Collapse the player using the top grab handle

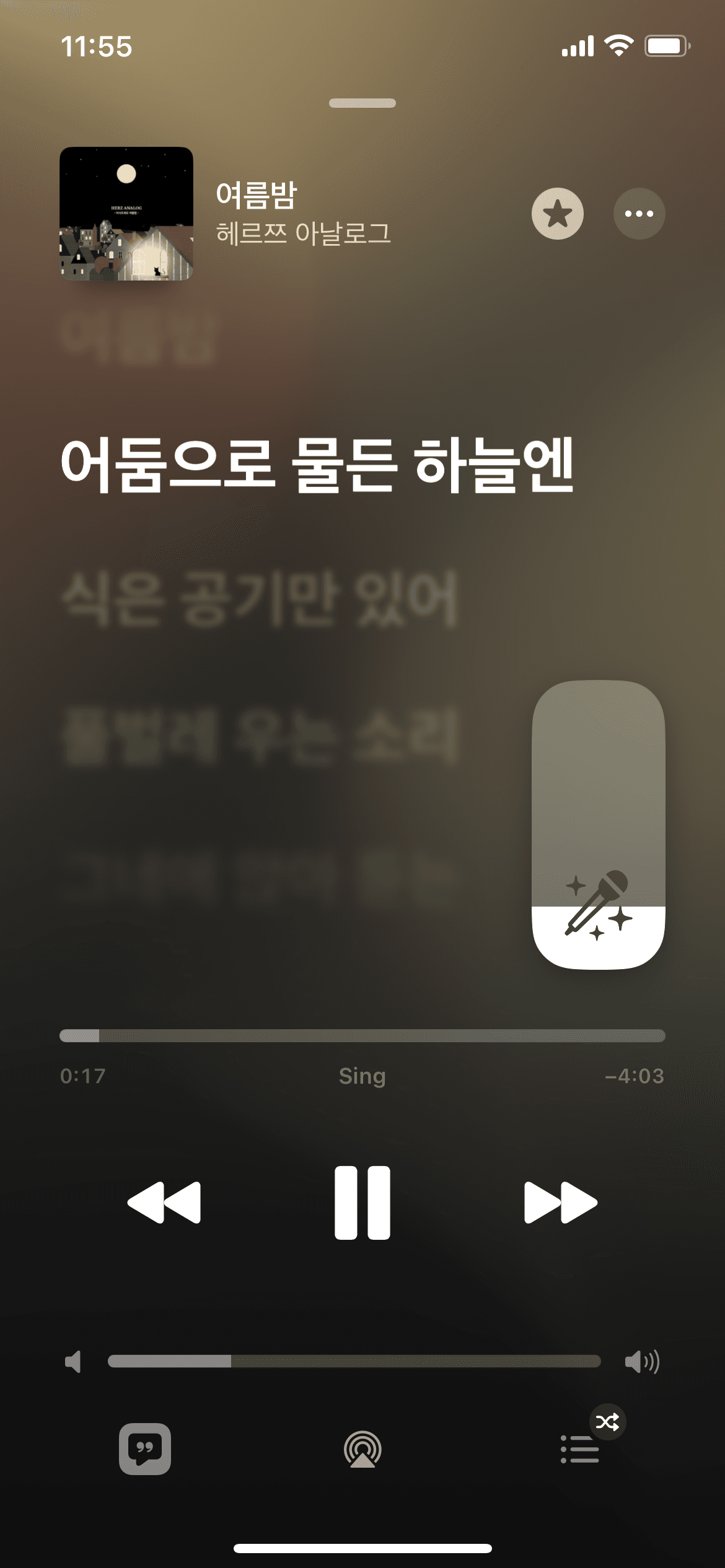[362, 104]
